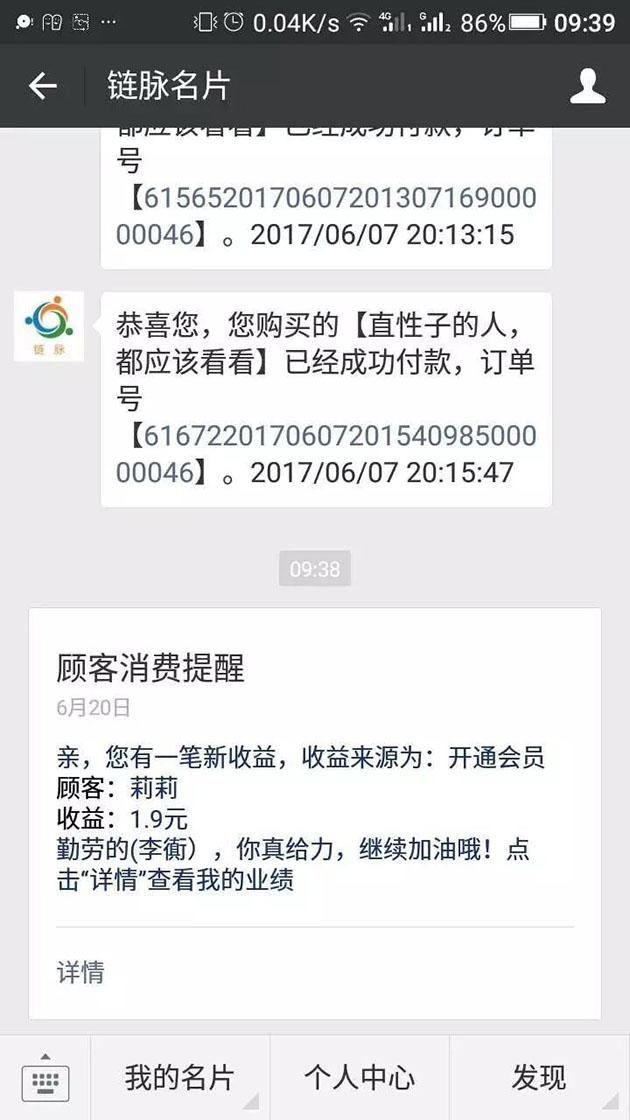View 详情 of 顾客消费提醒

point(81,971)
